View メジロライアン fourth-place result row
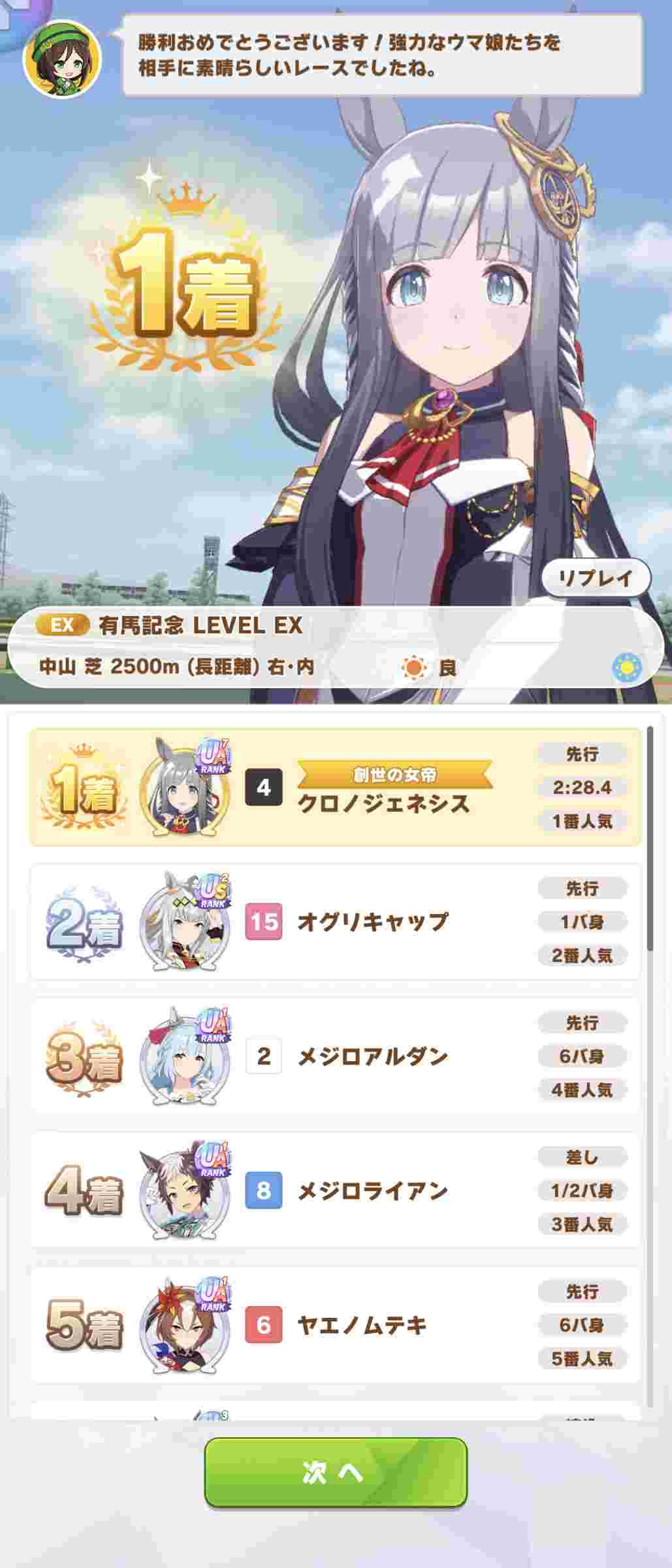 point(335,1190)
